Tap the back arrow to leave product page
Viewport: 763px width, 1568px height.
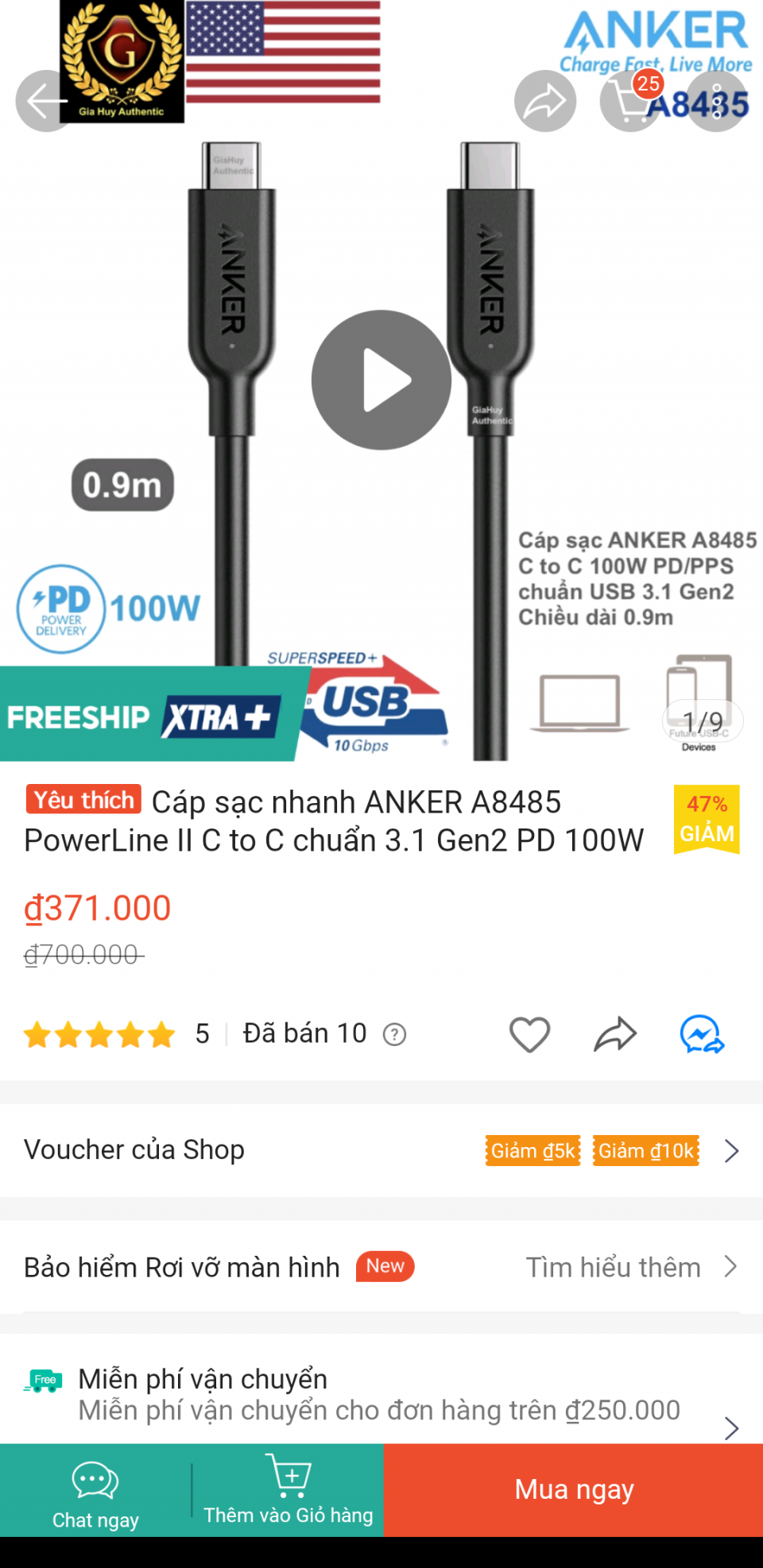tap(44, 100)
